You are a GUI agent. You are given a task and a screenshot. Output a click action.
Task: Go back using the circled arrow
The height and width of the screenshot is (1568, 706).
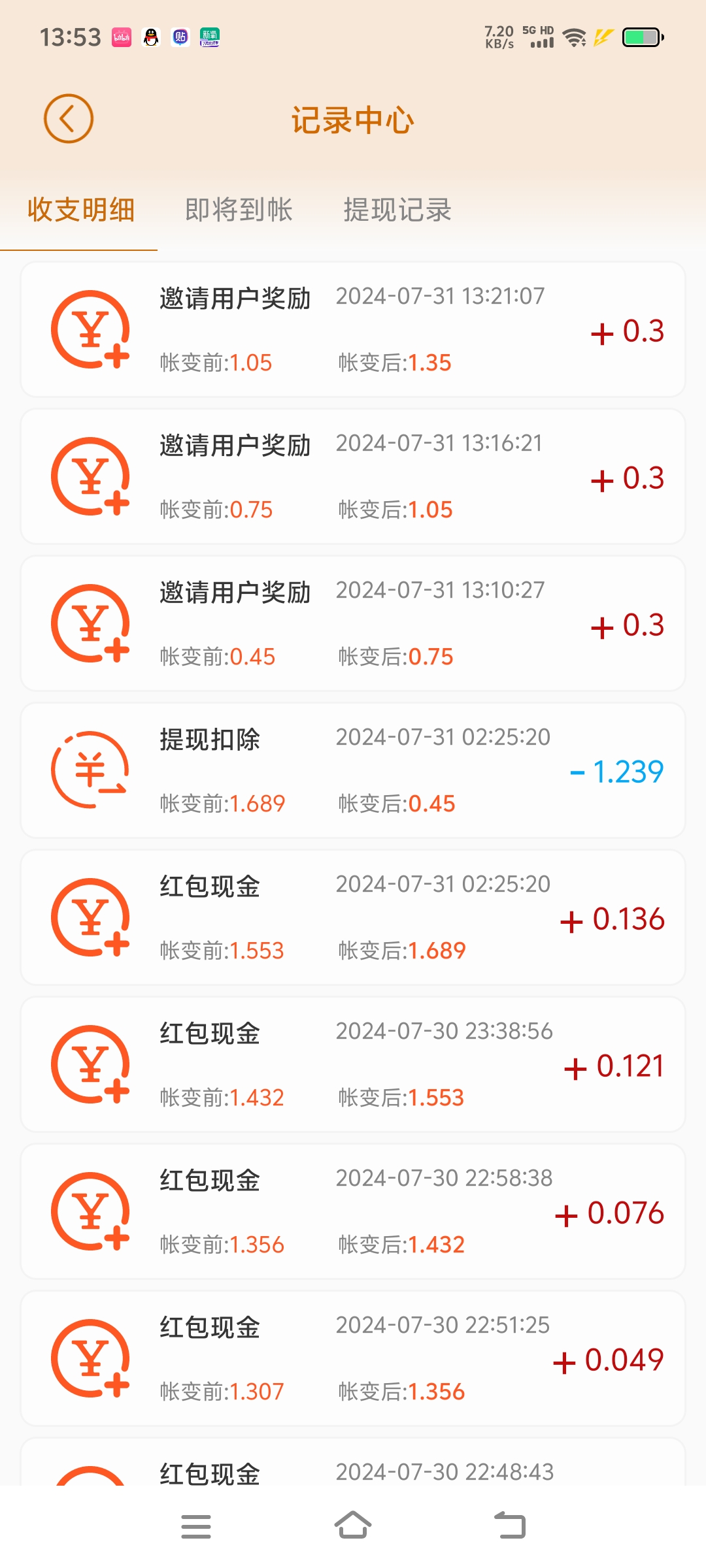point(68,119)
